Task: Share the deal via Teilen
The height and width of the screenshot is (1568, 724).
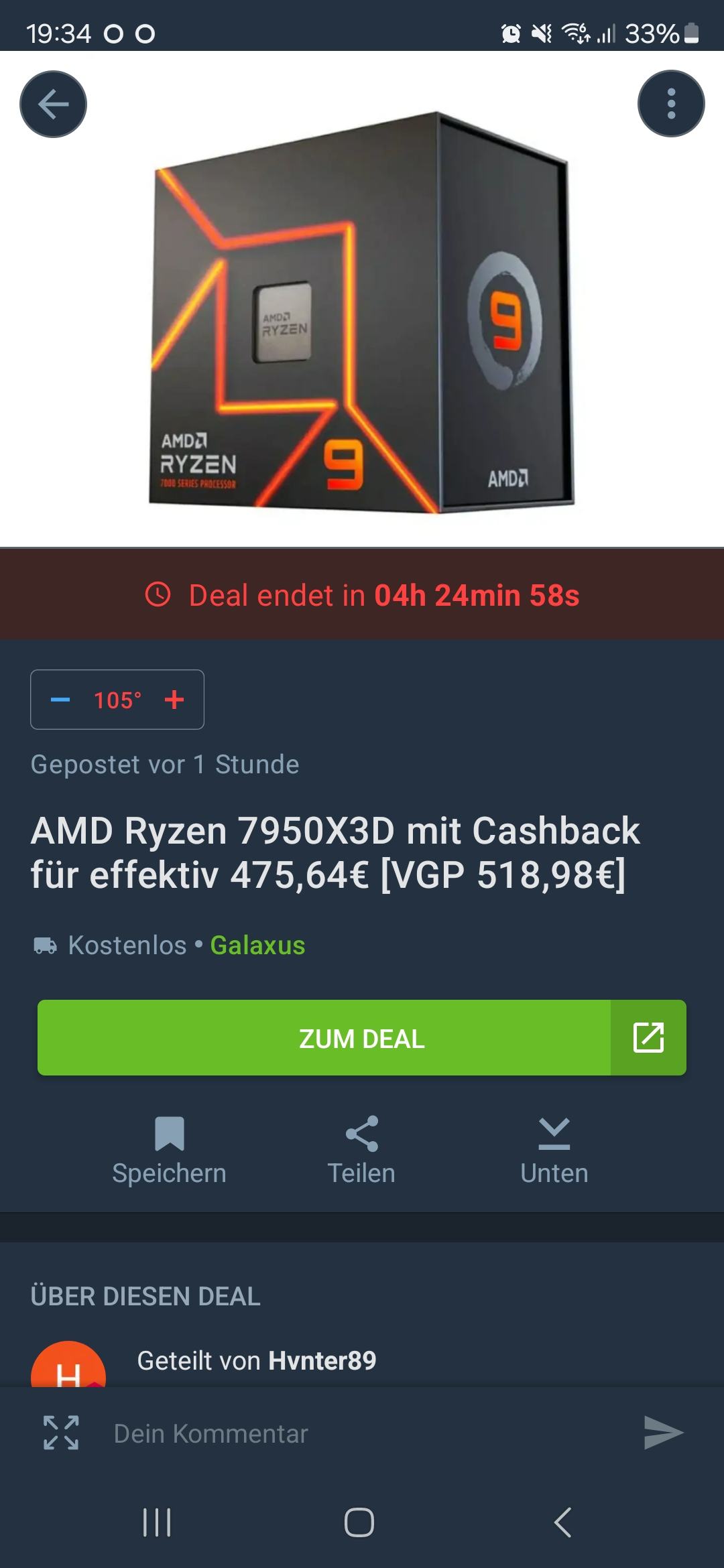Action: (361, 1150)
